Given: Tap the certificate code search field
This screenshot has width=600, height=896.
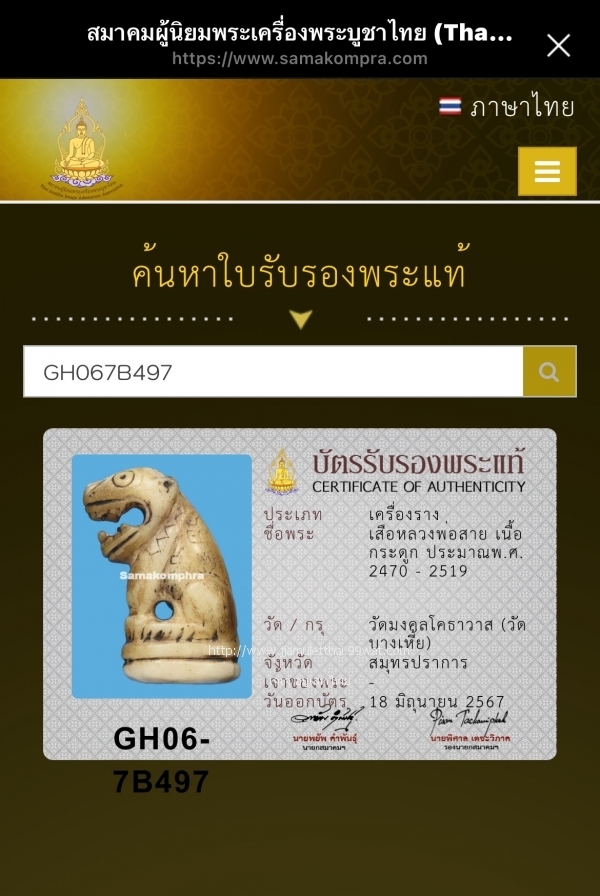Looking at the screenshot, I should [x=273, y=372].
